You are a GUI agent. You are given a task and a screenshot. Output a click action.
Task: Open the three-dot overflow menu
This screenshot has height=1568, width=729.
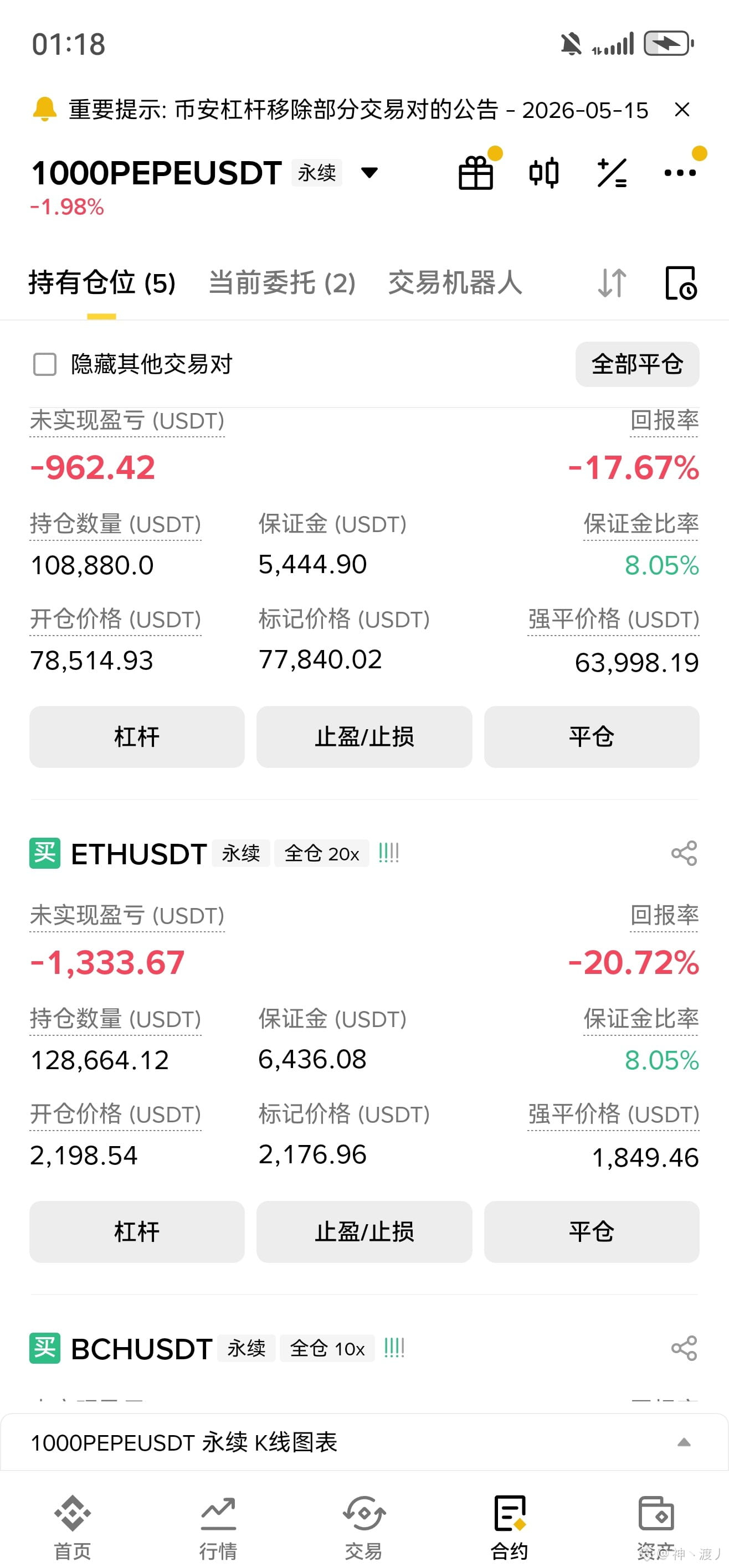[x=680, y=173]
